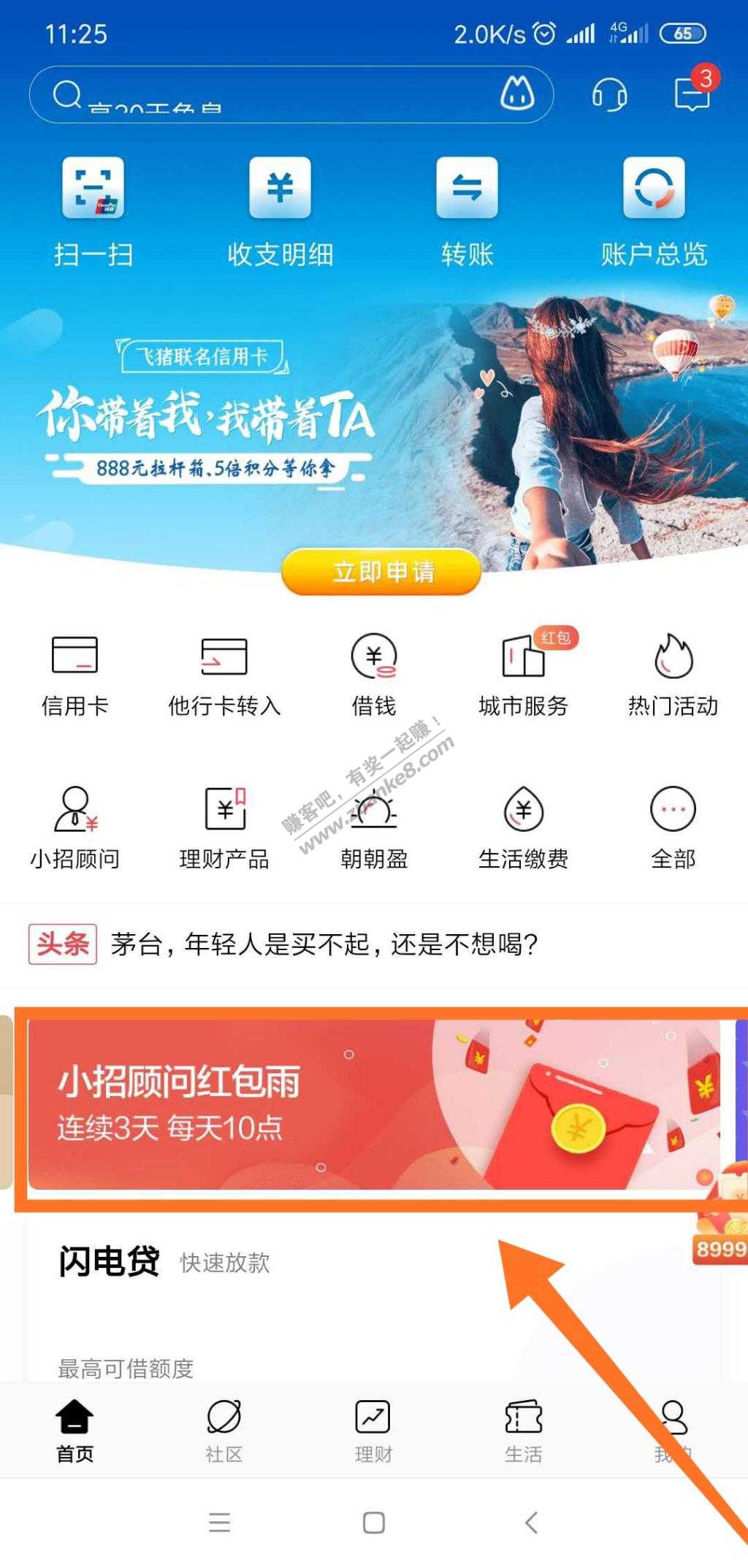
Task: Open 扫一扫 scanner
Action: point(93,212)
